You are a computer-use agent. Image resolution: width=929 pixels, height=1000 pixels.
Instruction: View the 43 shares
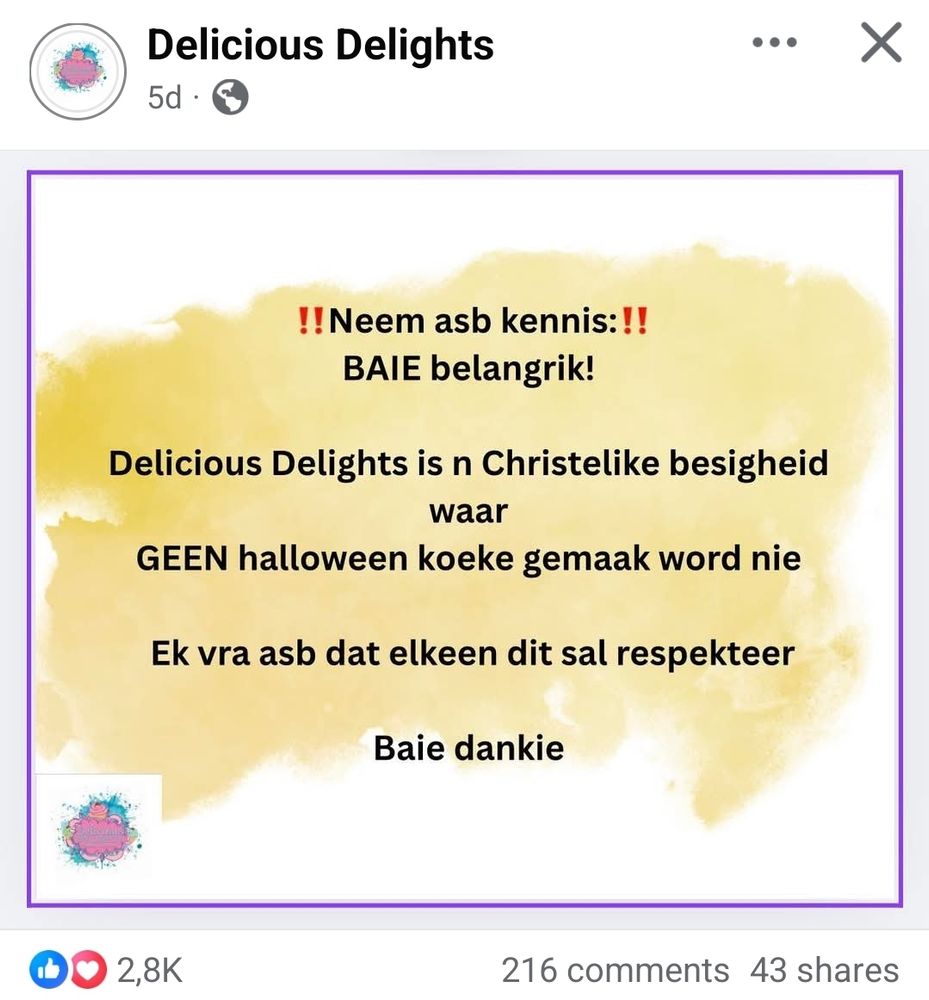coord(824,971)
